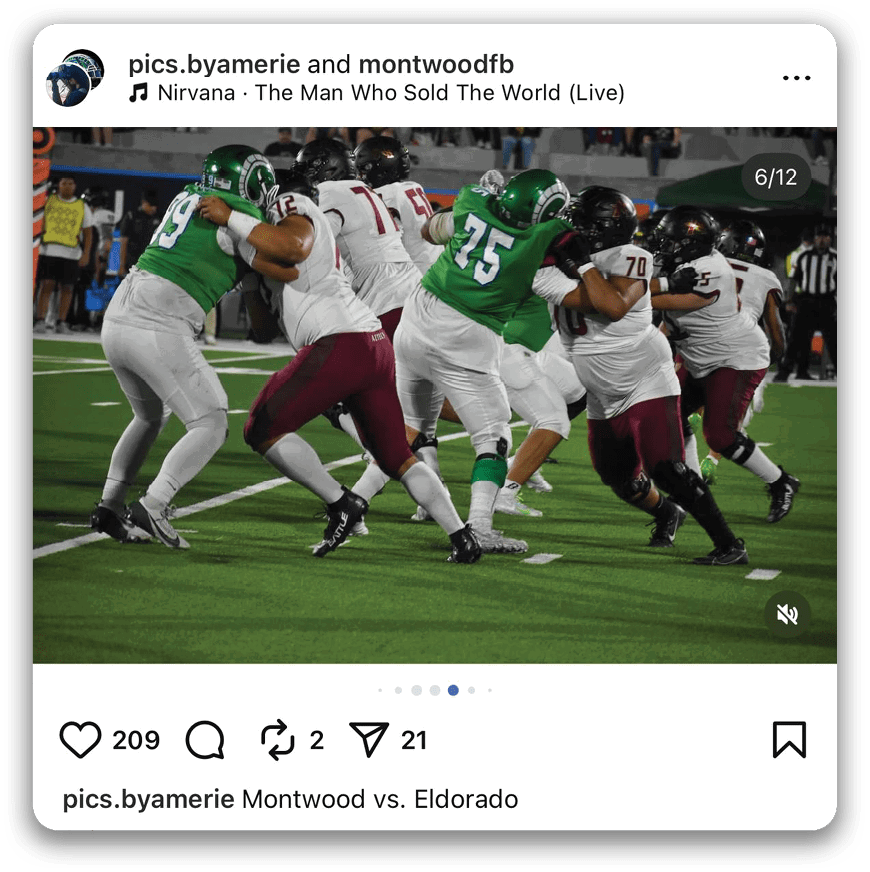The height and width of the screenshot is (872, 870).
Task: Open pics.byamerie profile from header
Action: [x=214, y=65]
